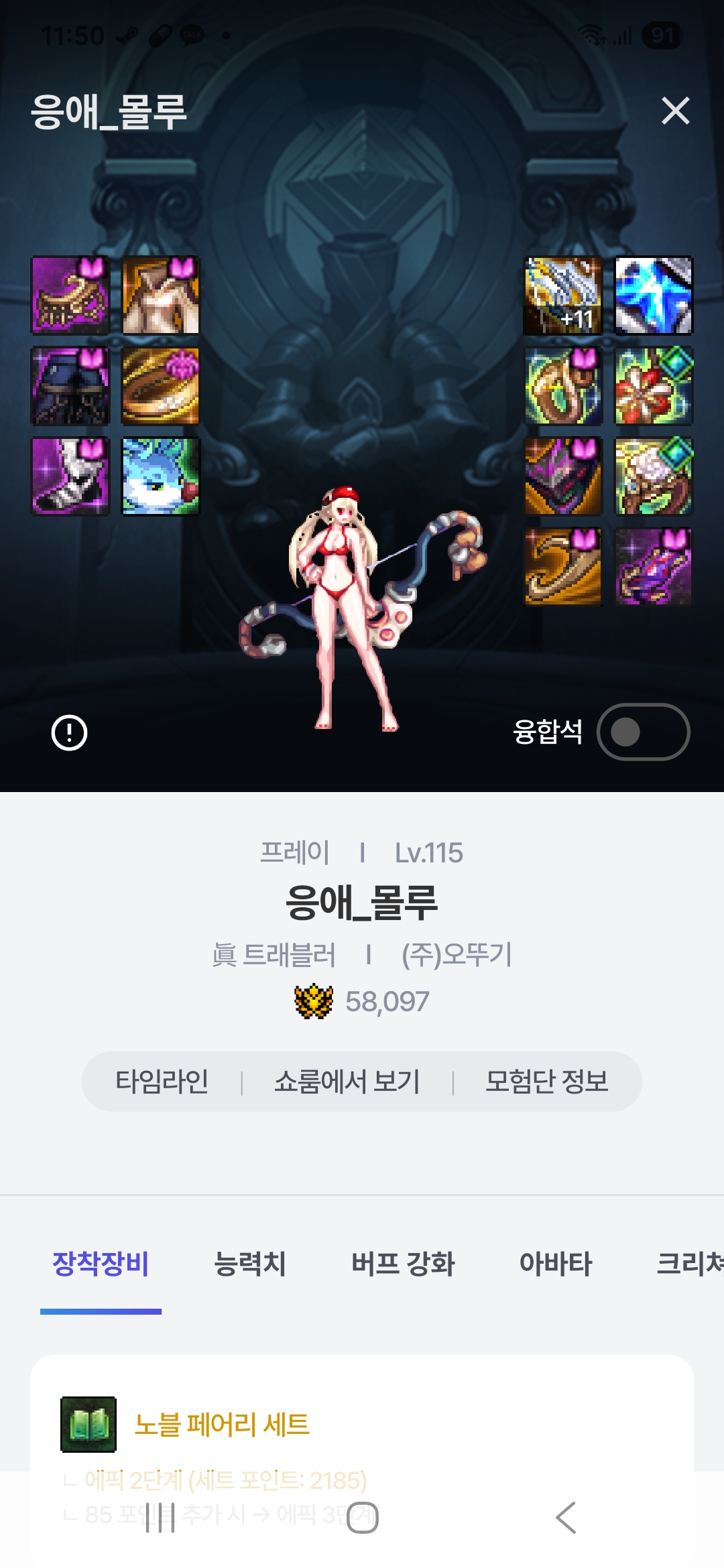Image resolution: width=724 pixels, height=1568 pixels.
Task: Go back with the system back button
Action: click(566, 1518)
